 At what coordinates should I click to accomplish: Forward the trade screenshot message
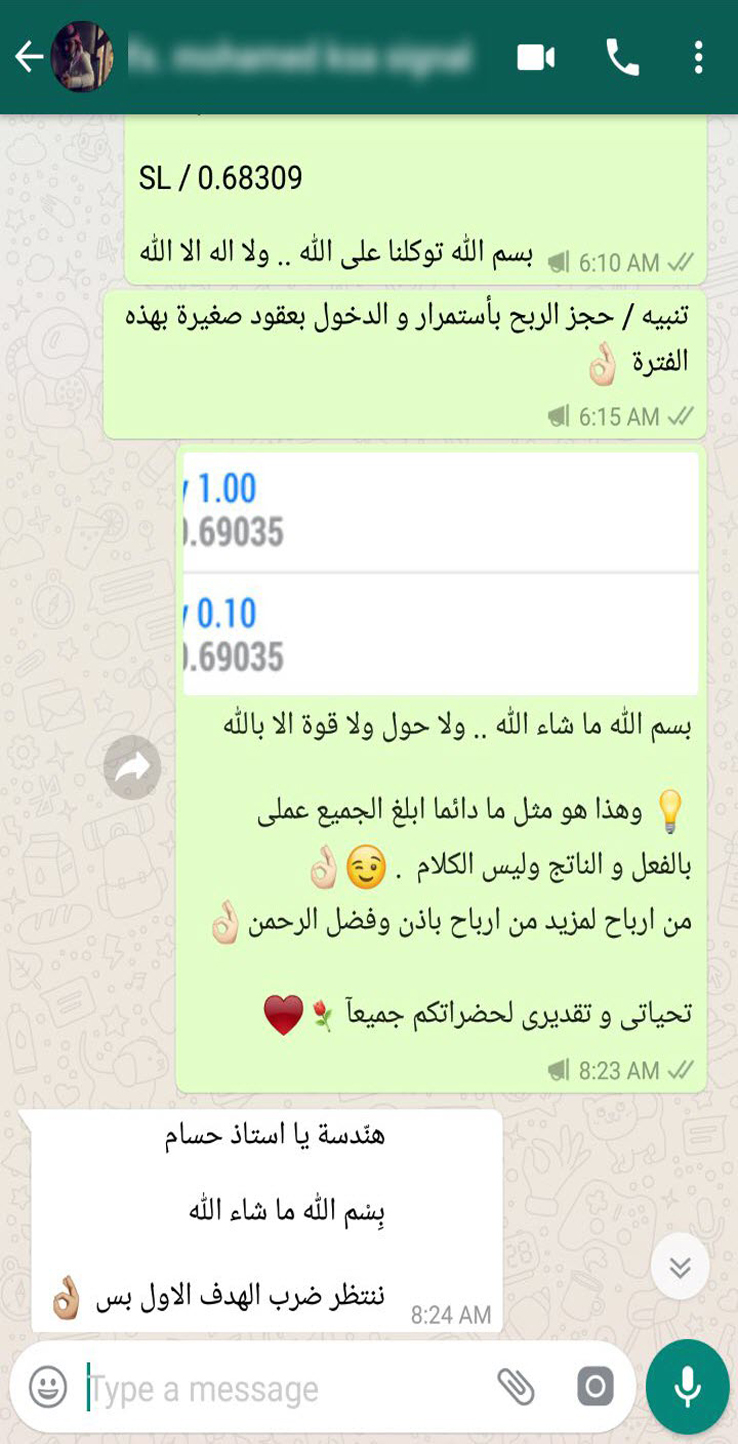[x=132, y=767]
